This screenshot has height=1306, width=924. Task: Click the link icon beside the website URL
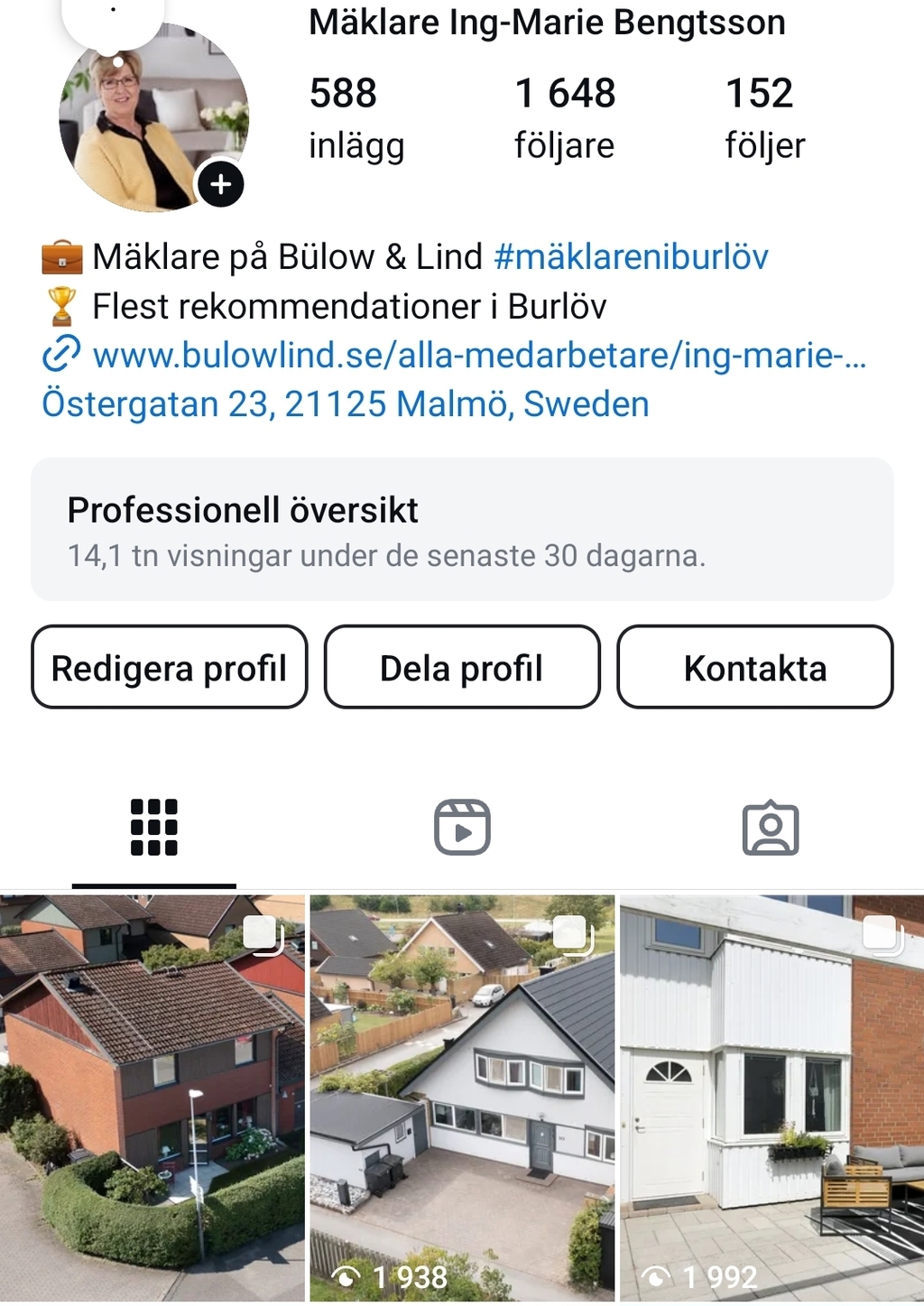point(60,355)
